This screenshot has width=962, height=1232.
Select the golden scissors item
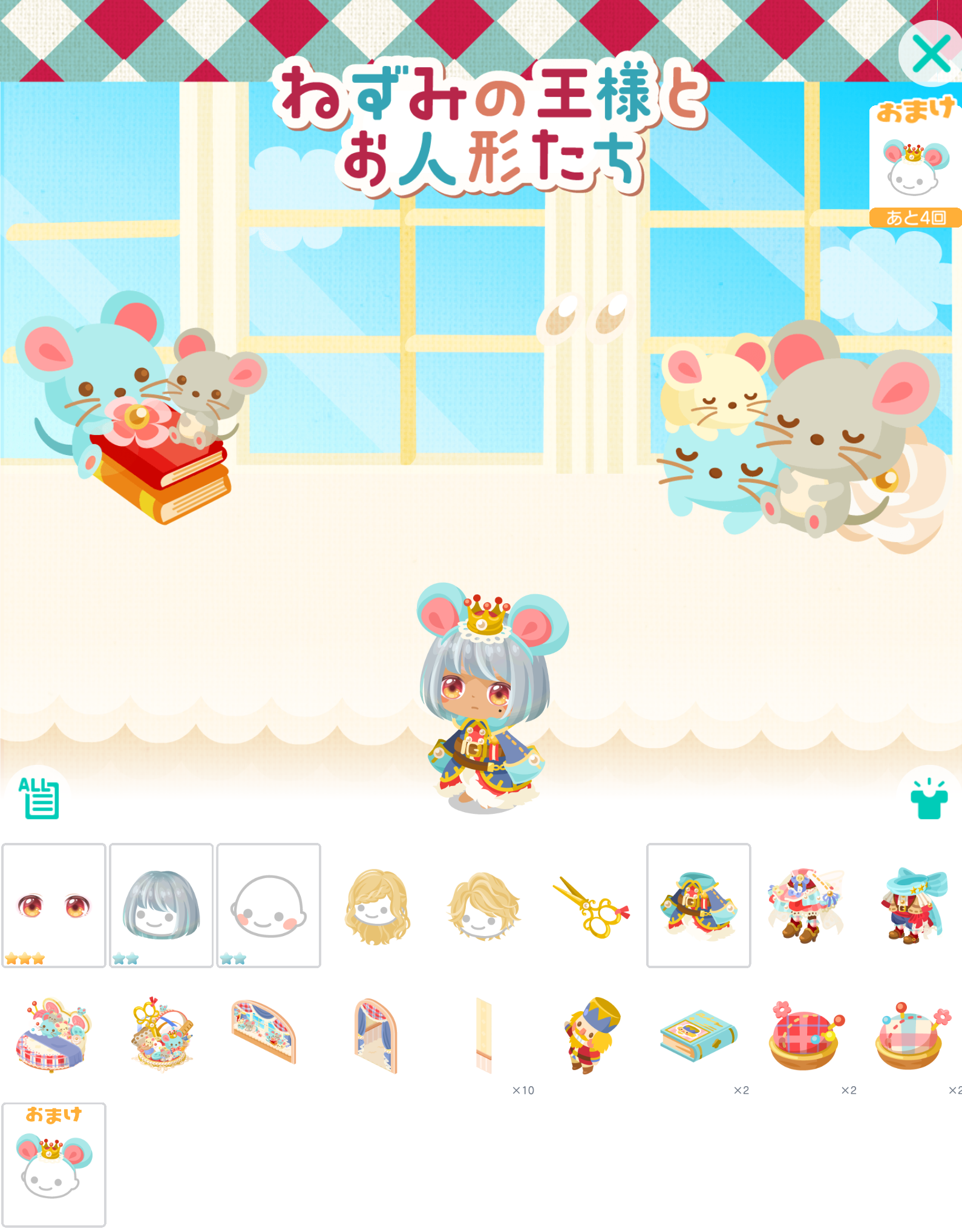591,906
